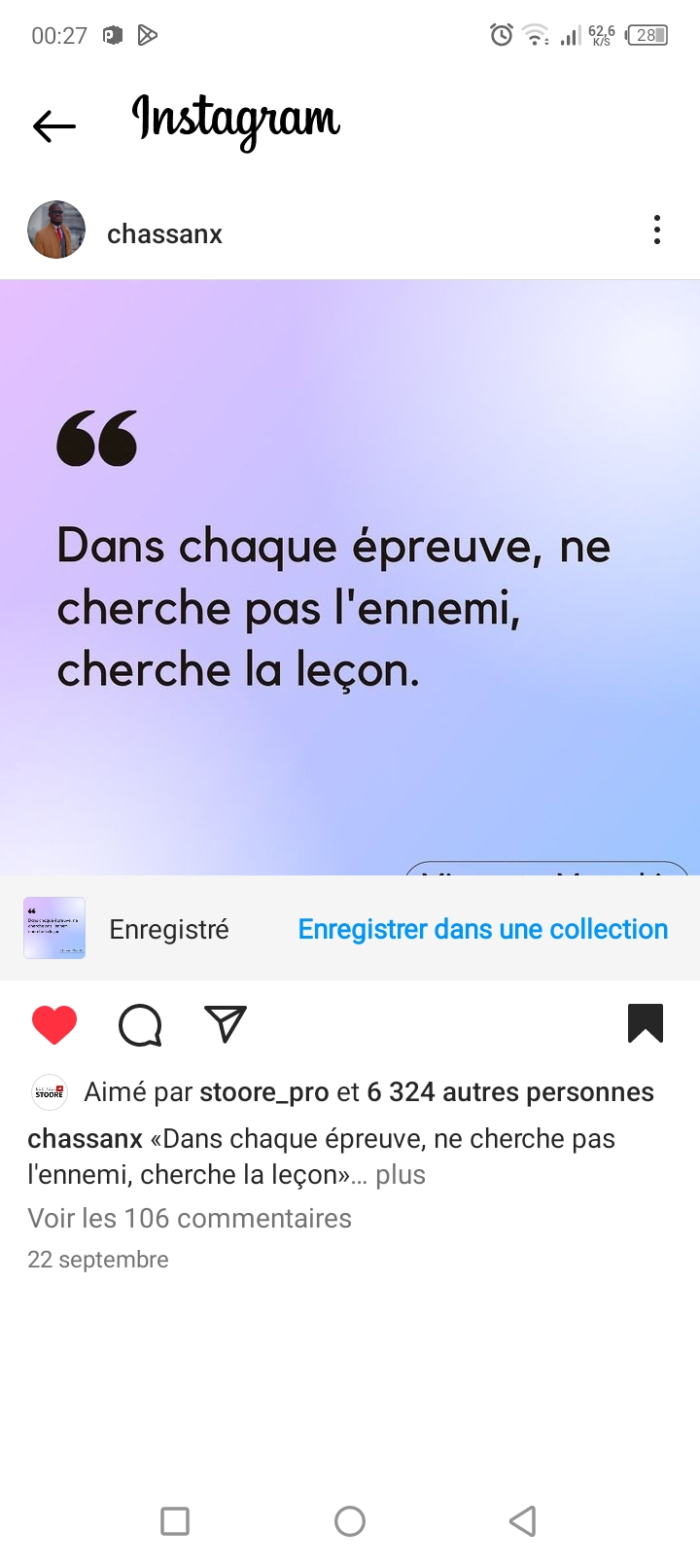This screenshot has width=700, height=1568.
Task: Expand the caption with plus
Action: [x=401, y=1175]
